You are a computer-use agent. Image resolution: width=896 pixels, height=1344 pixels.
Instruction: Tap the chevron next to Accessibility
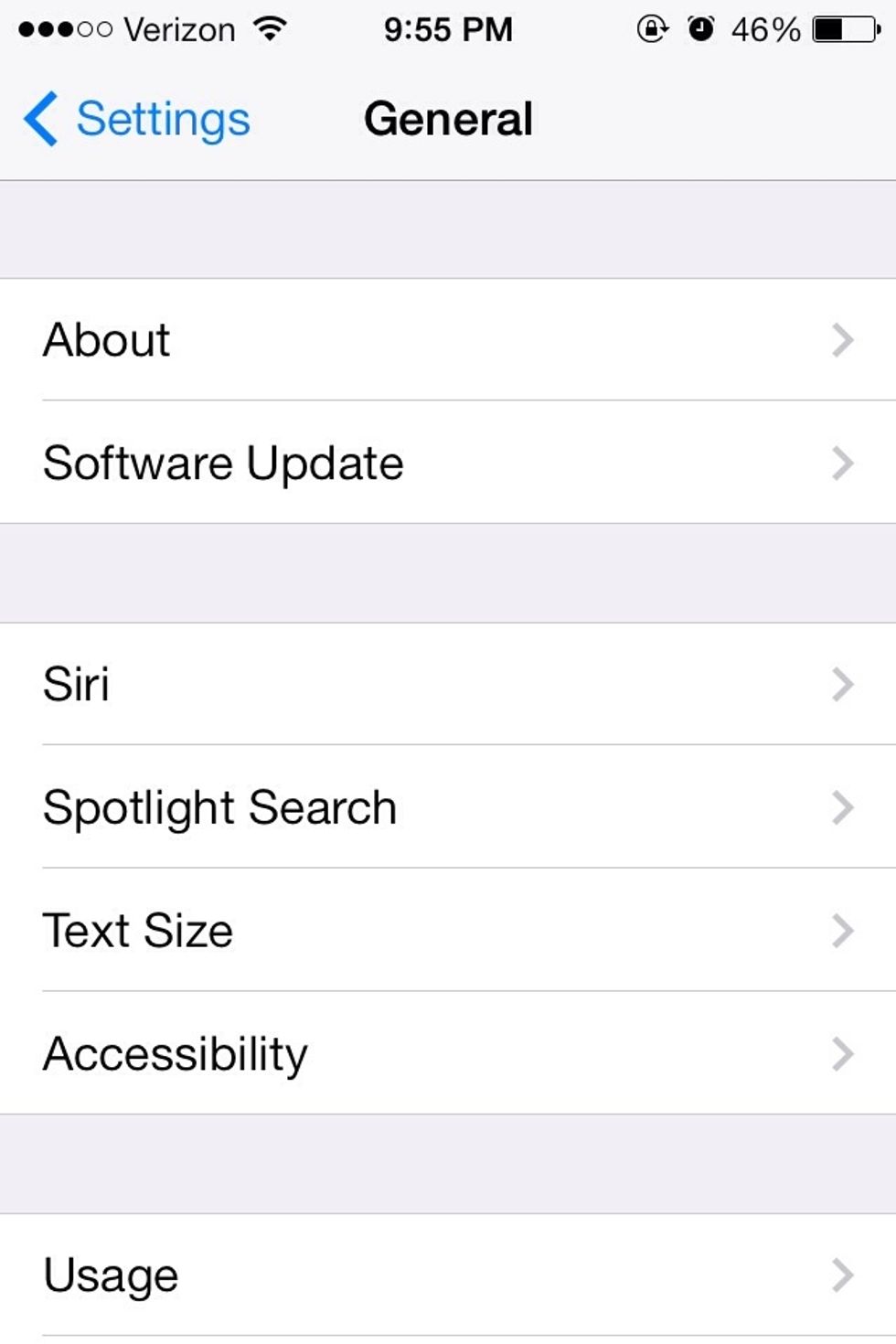[842, 1054]
